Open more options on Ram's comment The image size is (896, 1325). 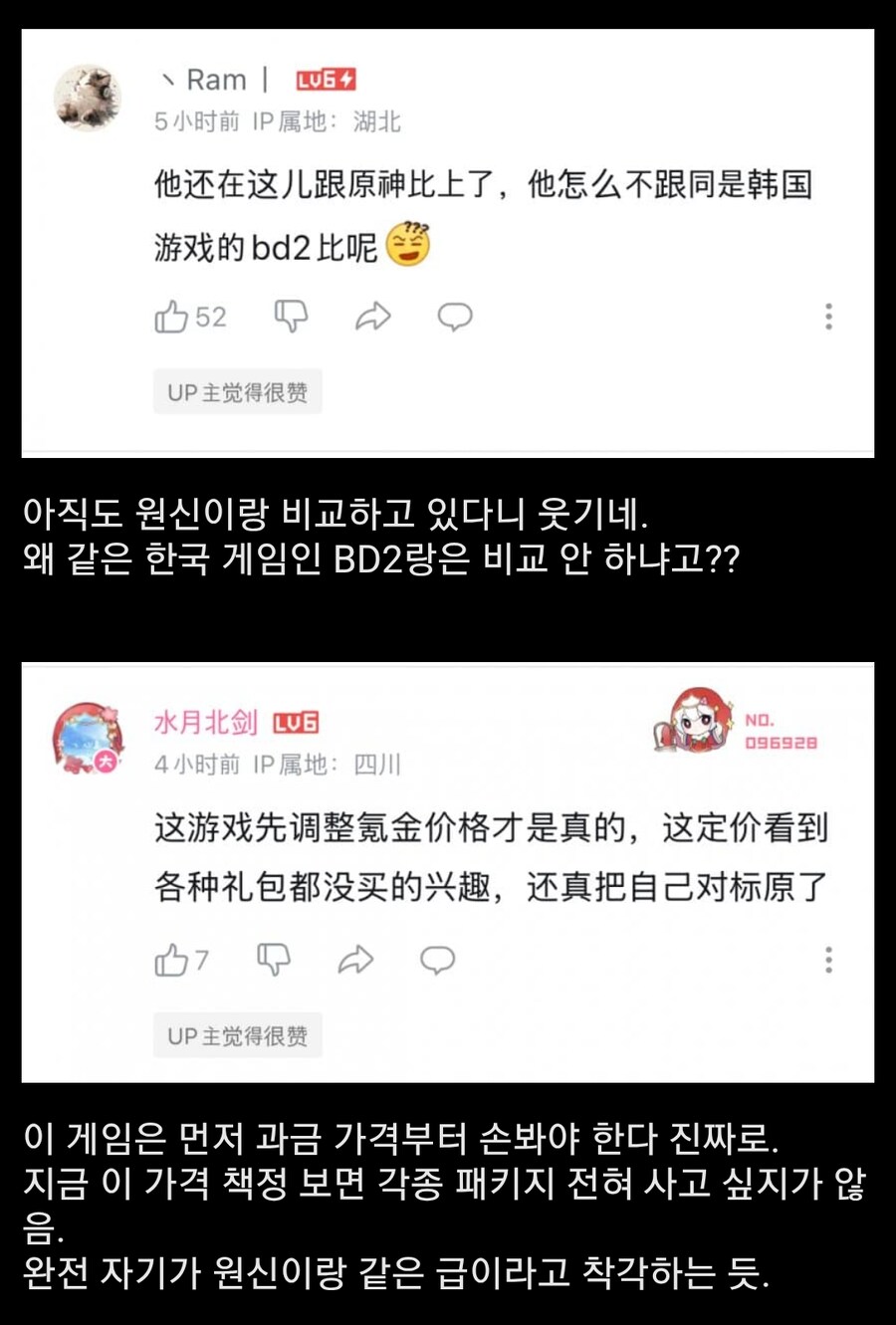point(826,317)
